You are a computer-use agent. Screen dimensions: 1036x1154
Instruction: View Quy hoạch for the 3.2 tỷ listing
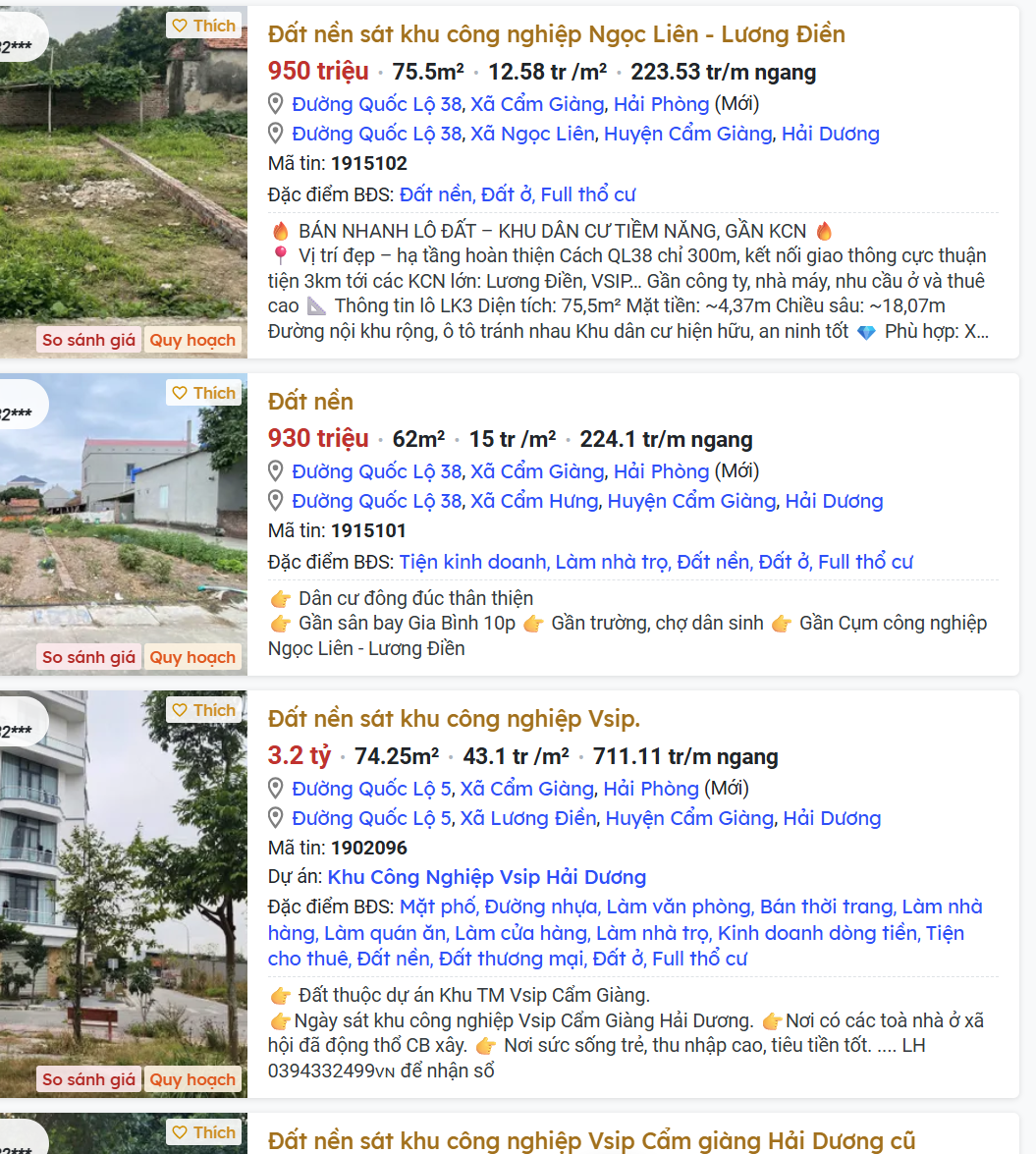pyautogui.click(x=192, y=1080)
